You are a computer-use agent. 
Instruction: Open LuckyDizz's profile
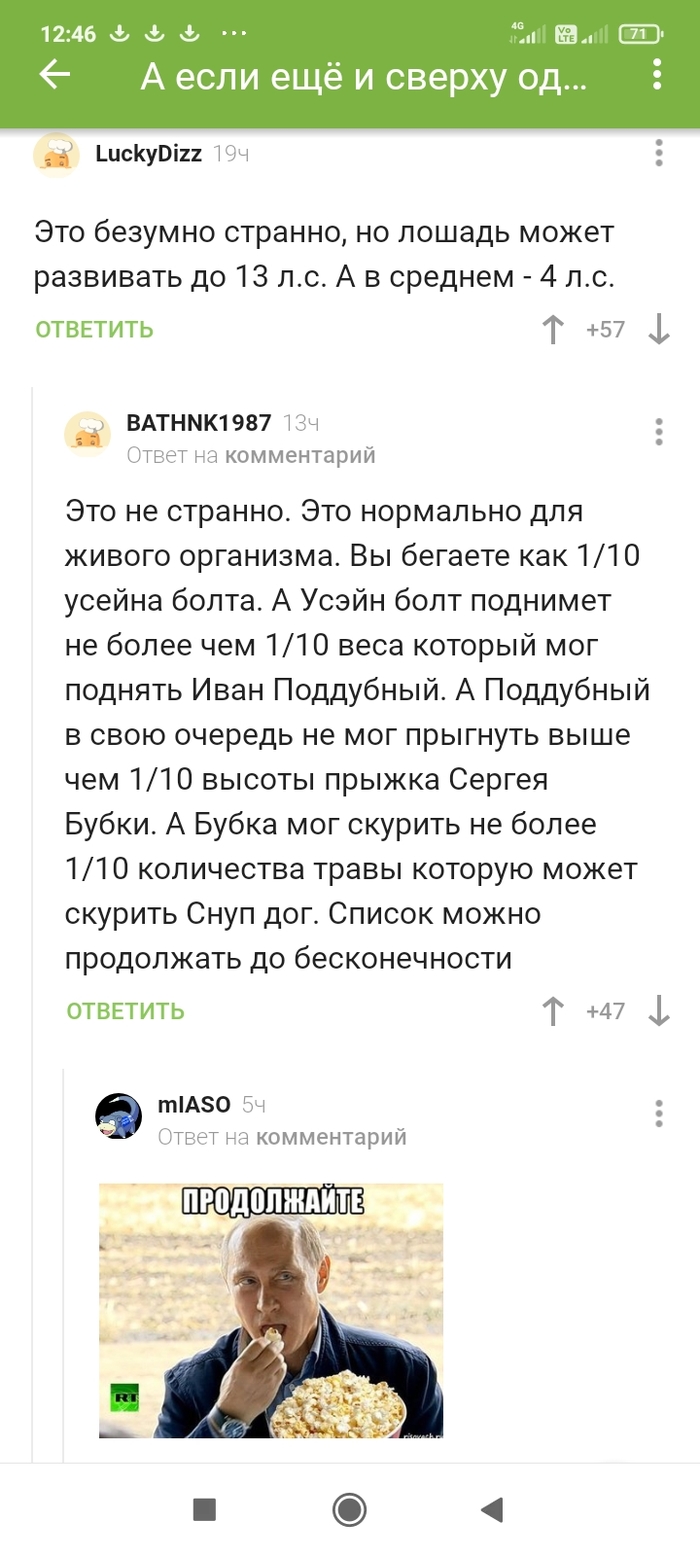click(x=148, y=153)
